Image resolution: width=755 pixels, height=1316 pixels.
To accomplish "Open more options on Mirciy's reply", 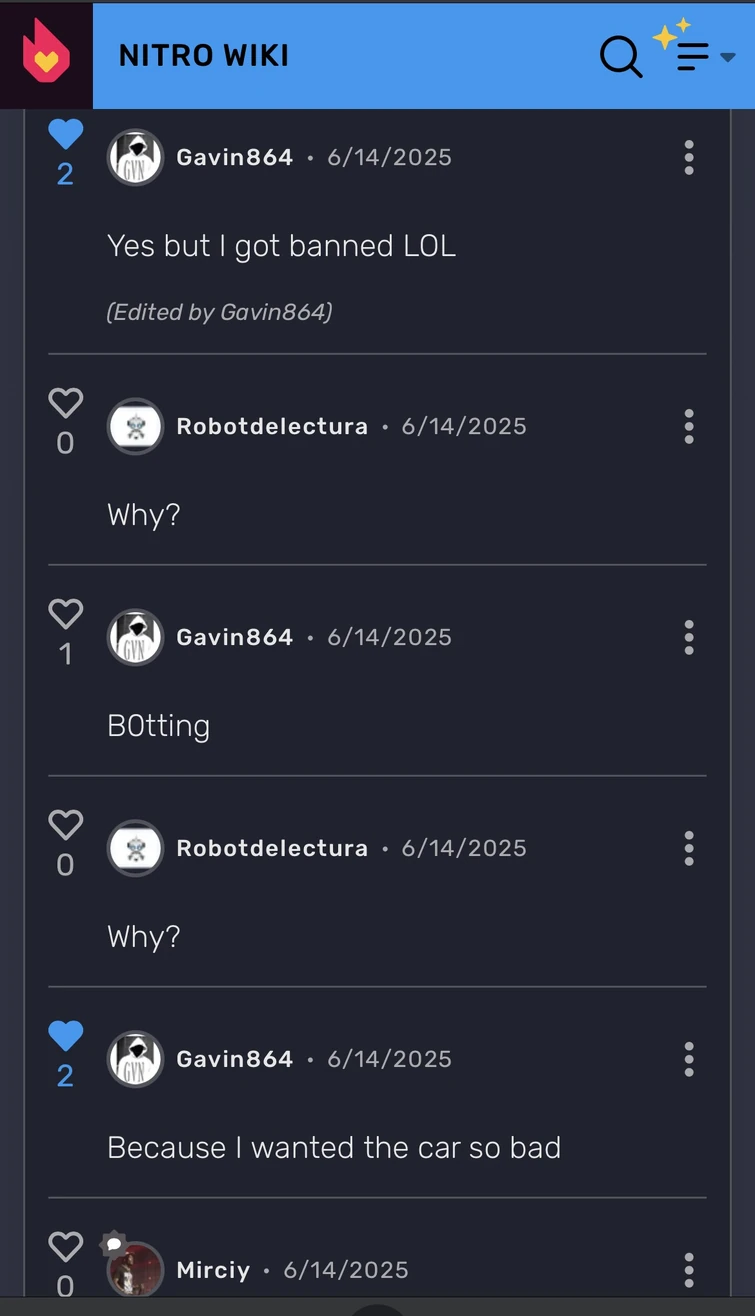I will (x=689, y=1270).
